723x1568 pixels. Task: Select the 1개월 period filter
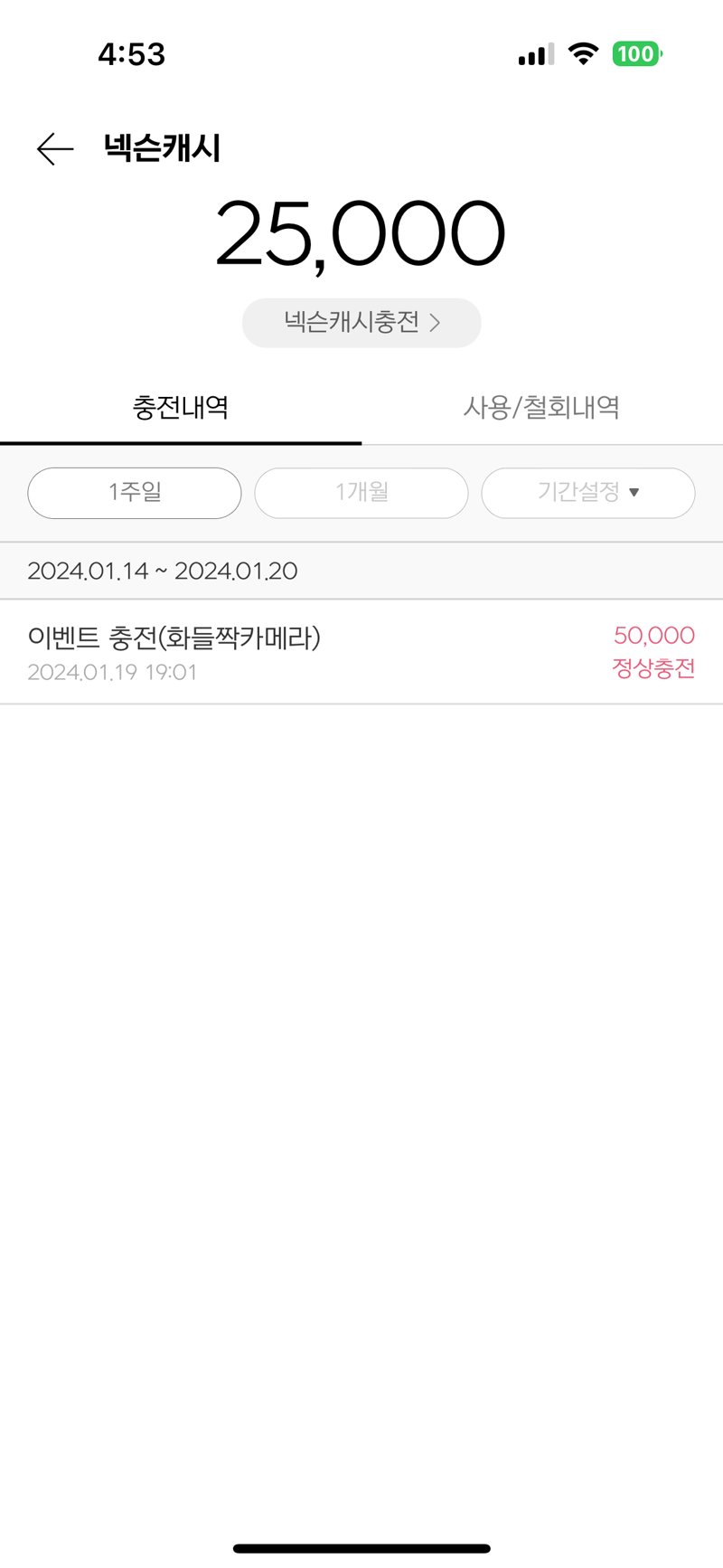pos(361,493)
